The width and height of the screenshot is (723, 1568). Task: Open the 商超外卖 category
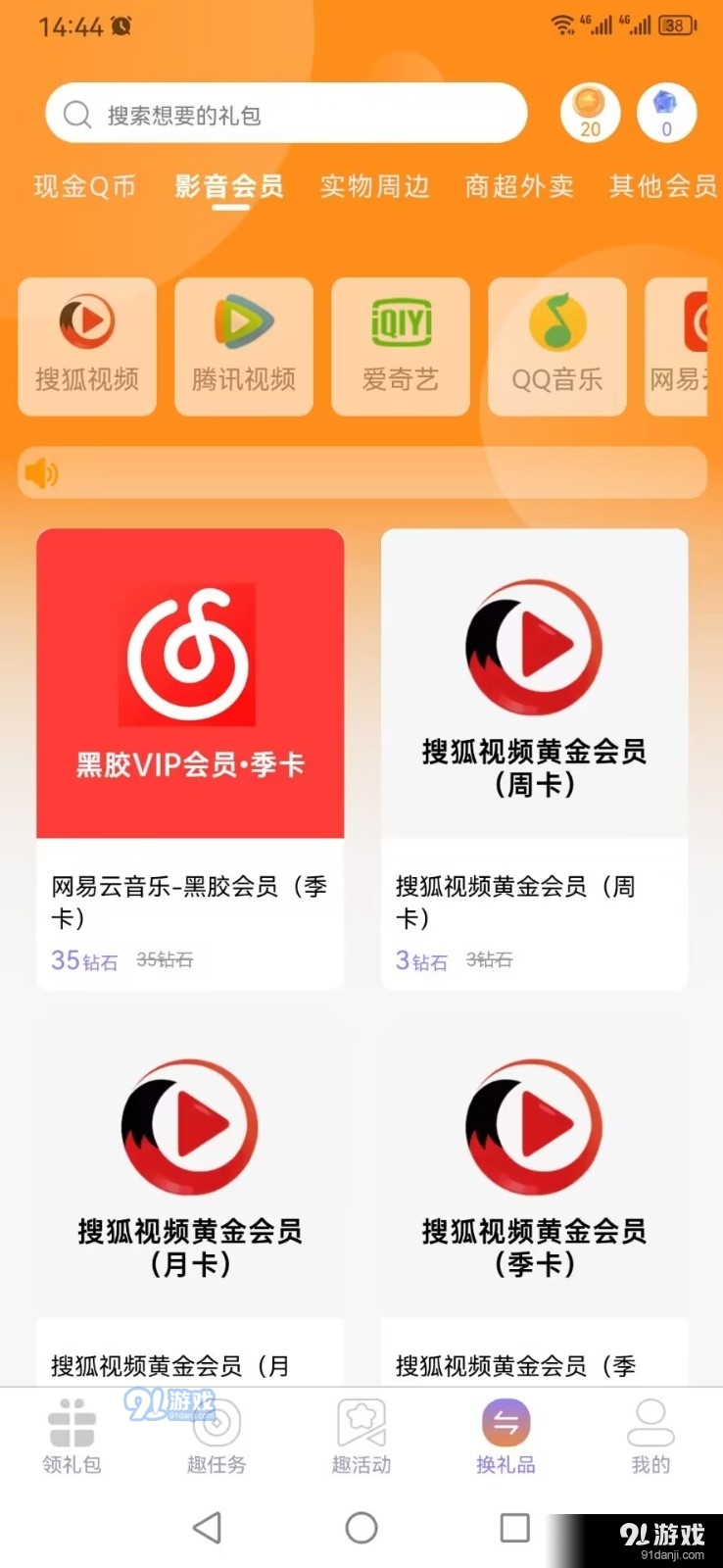(518, 186)
